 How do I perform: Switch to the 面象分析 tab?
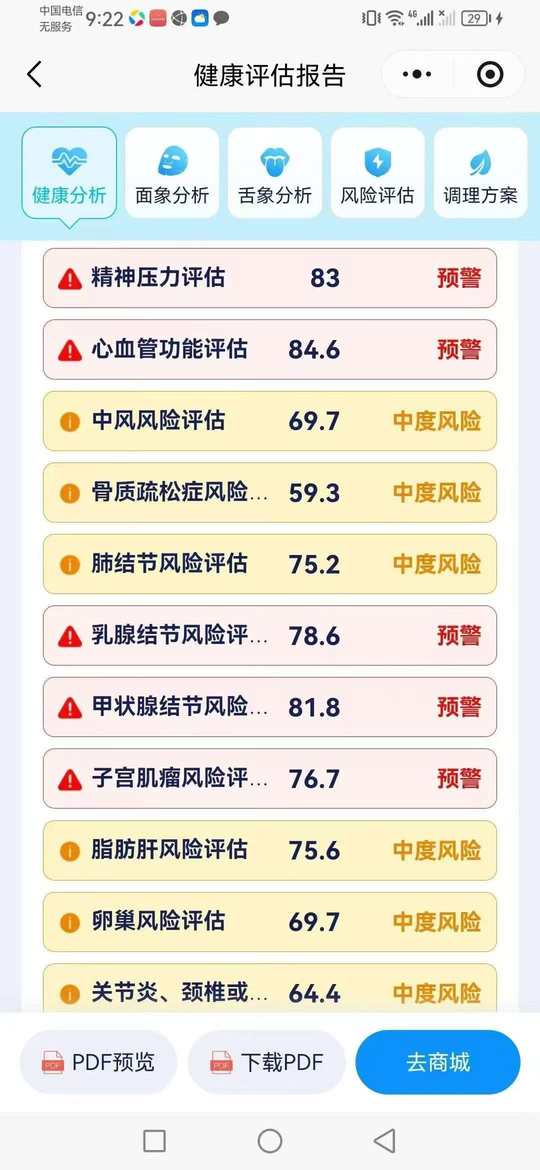172,173
